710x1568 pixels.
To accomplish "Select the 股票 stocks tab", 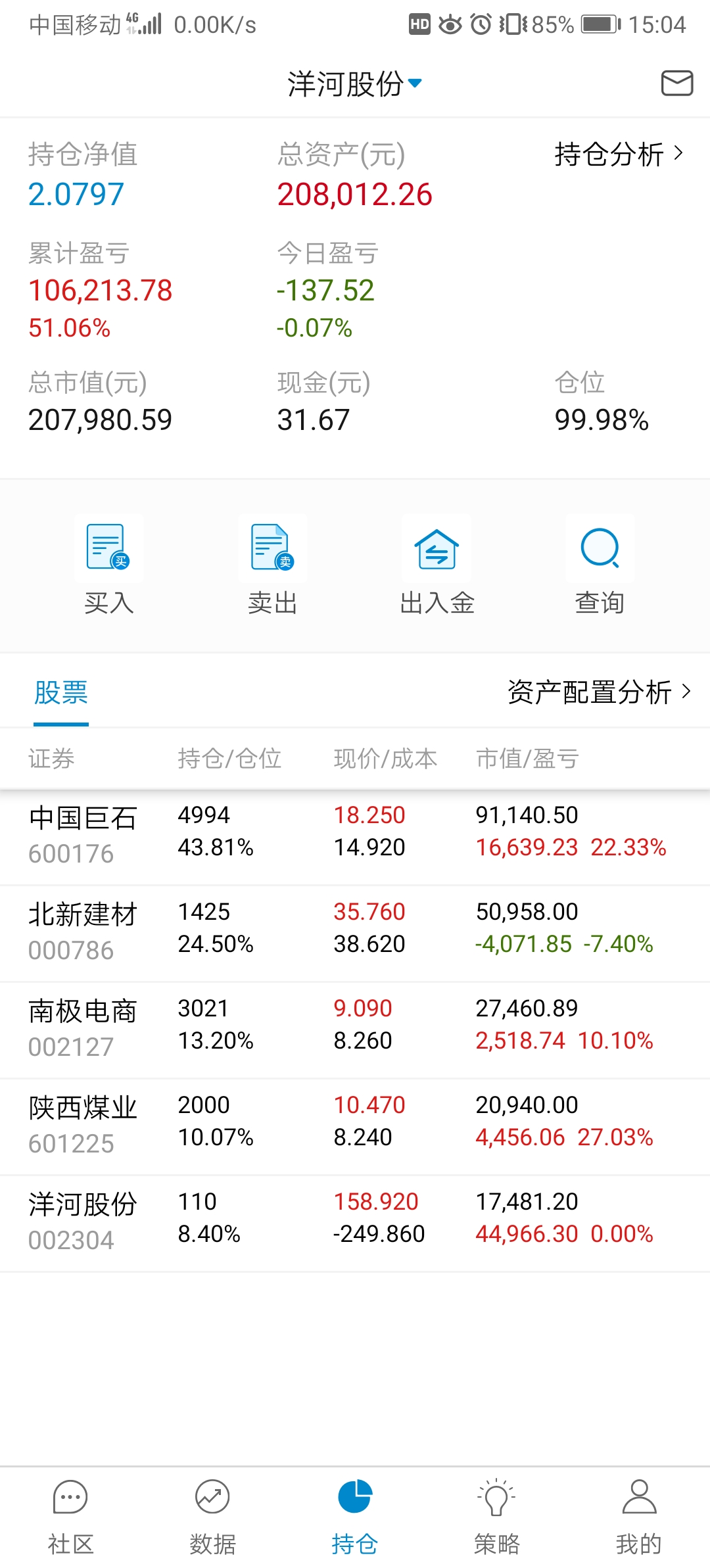I will coord(61,692).
